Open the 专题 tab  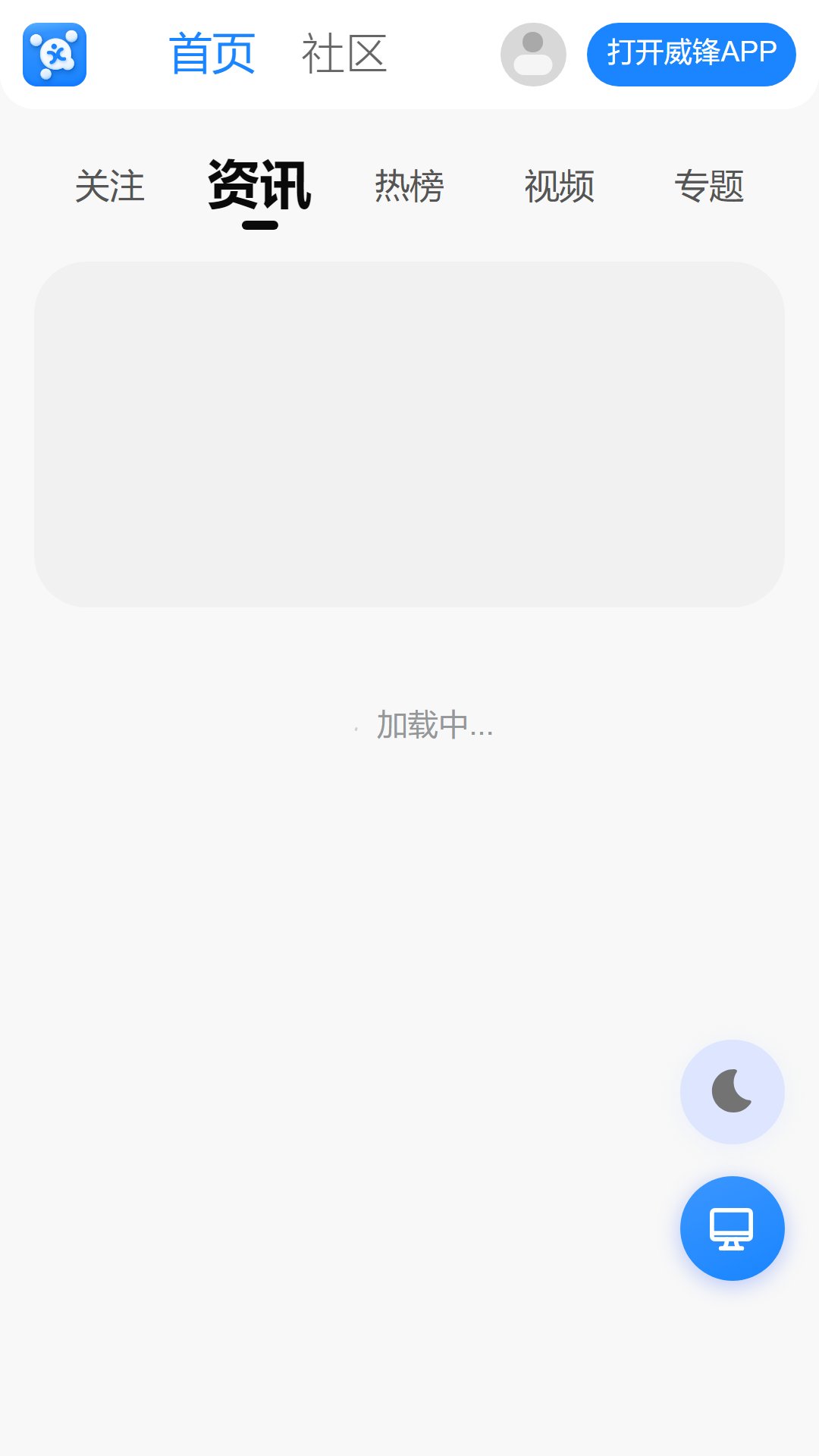pos(710,187)
